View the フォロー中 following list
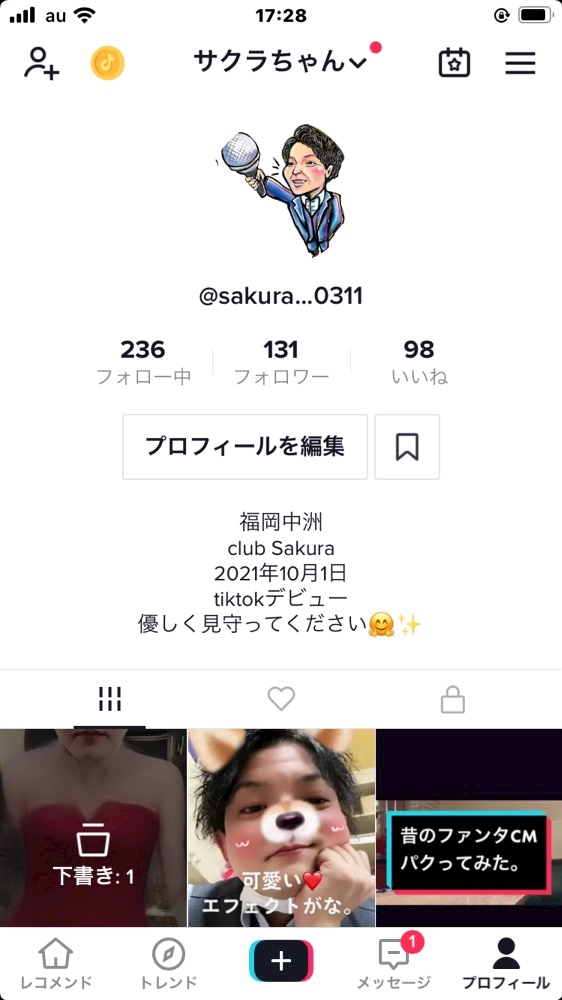 pos(143,362)
